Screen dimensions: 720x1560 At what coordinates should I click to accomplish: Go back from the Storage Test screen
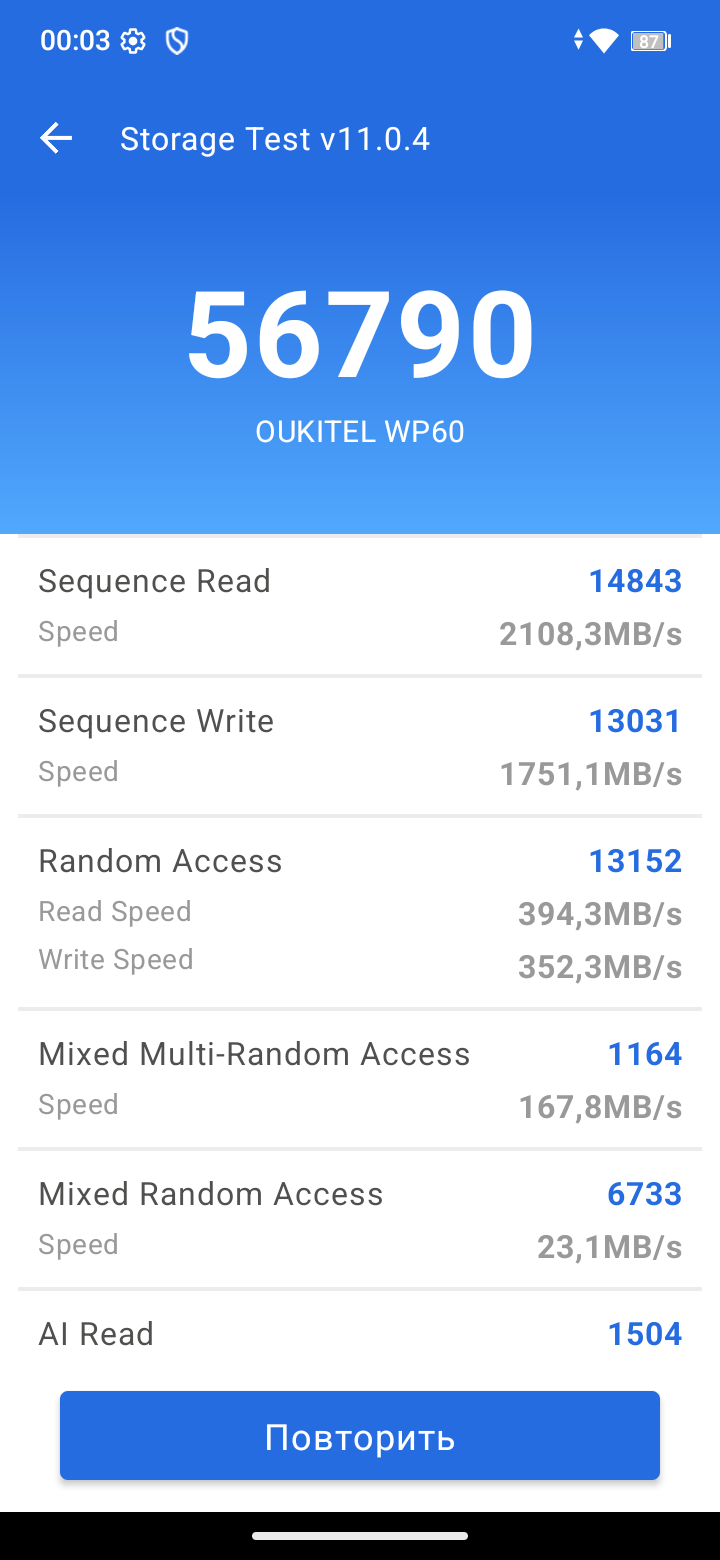[x=56, y=139]
